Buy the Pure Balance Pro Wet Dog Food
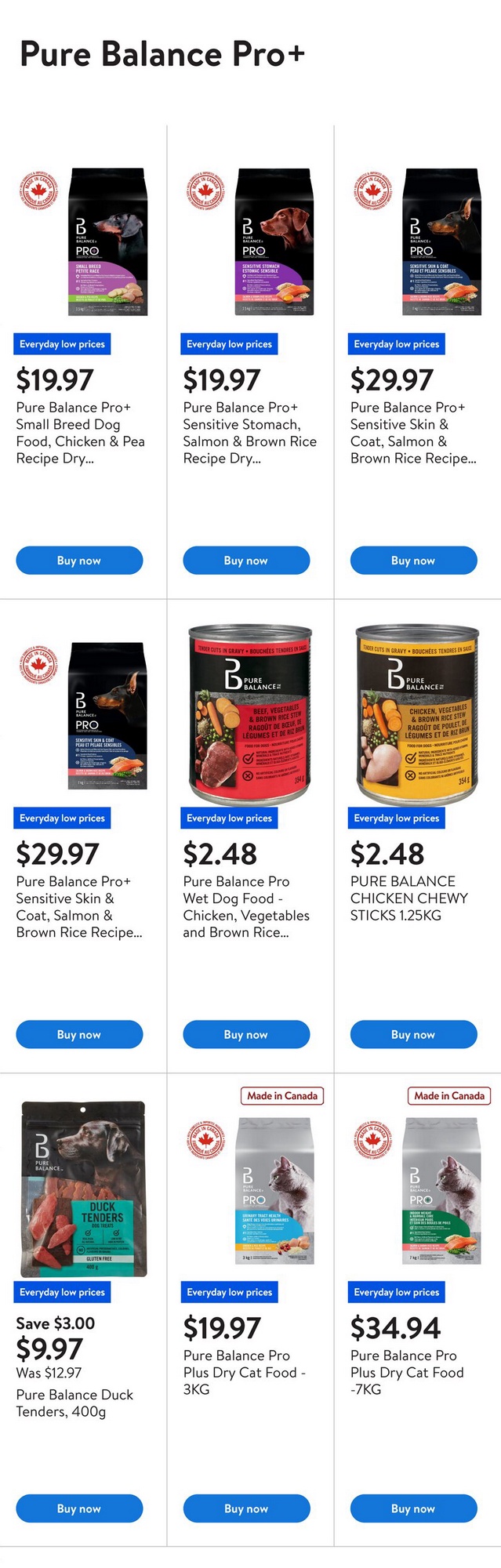501x1568 pixels. (246, 1034)
